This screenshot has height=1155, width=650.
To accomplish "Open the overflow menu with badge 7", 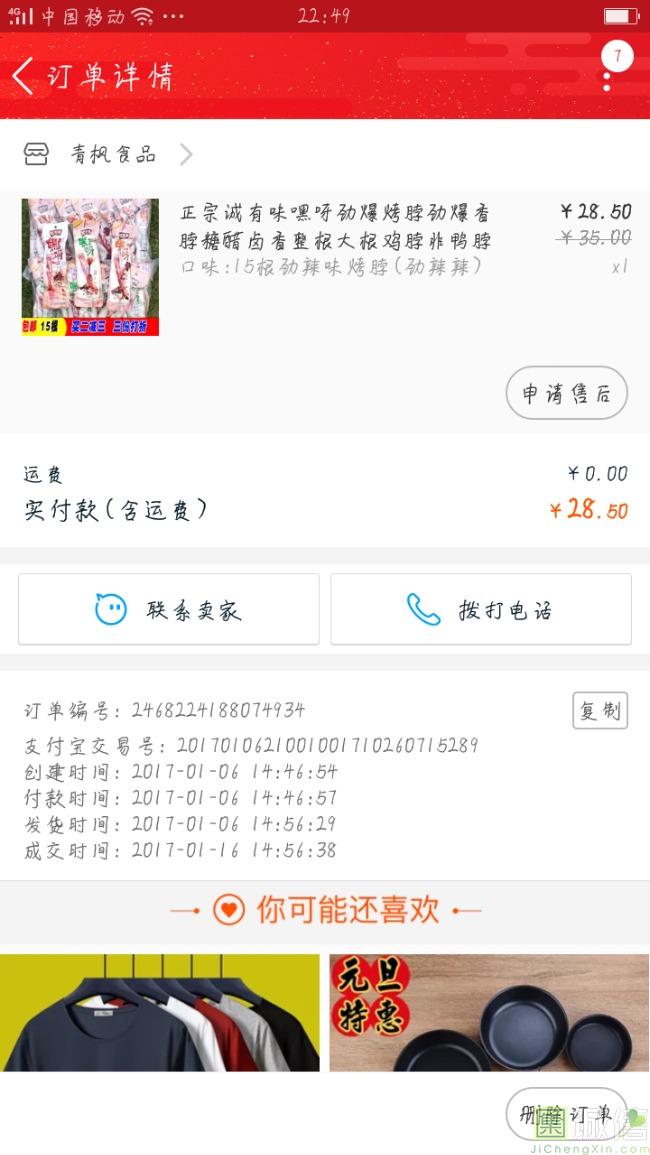I will click(x=608, y=70).
